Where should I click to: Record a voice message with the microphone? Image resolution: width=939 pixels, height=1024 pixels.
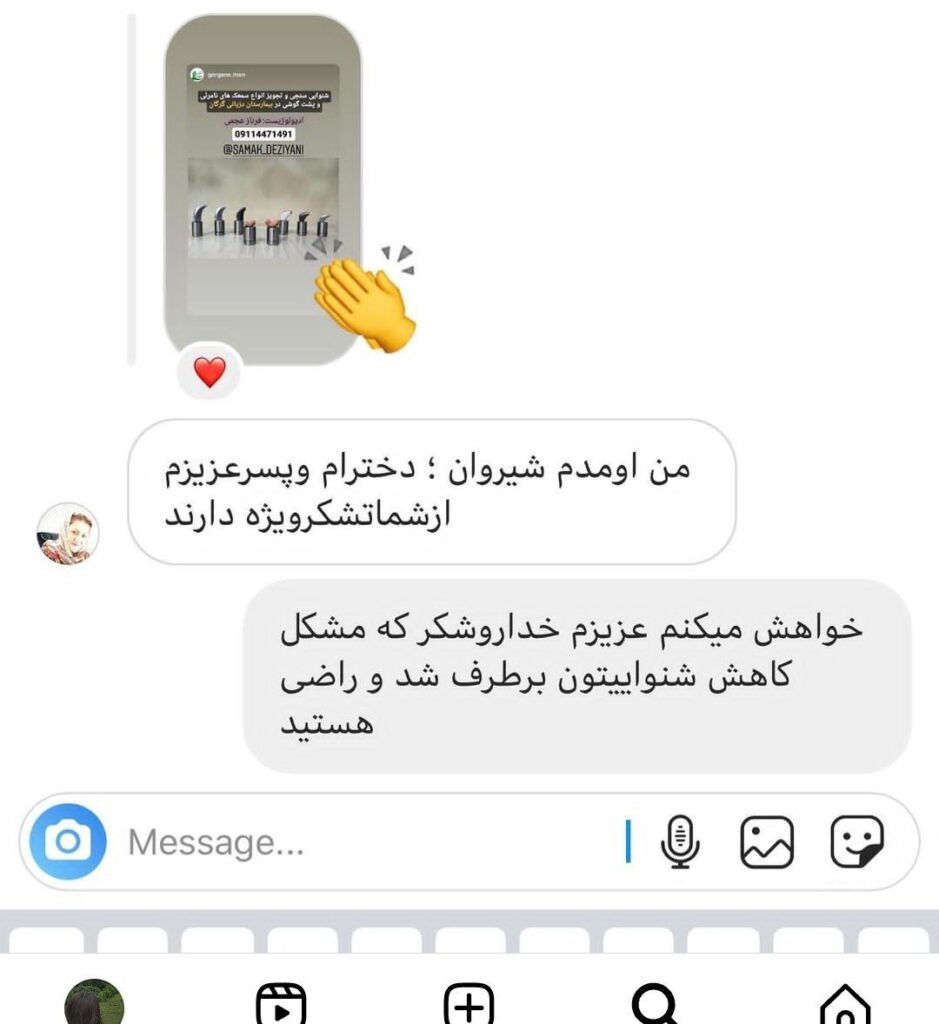pos(679,842)
